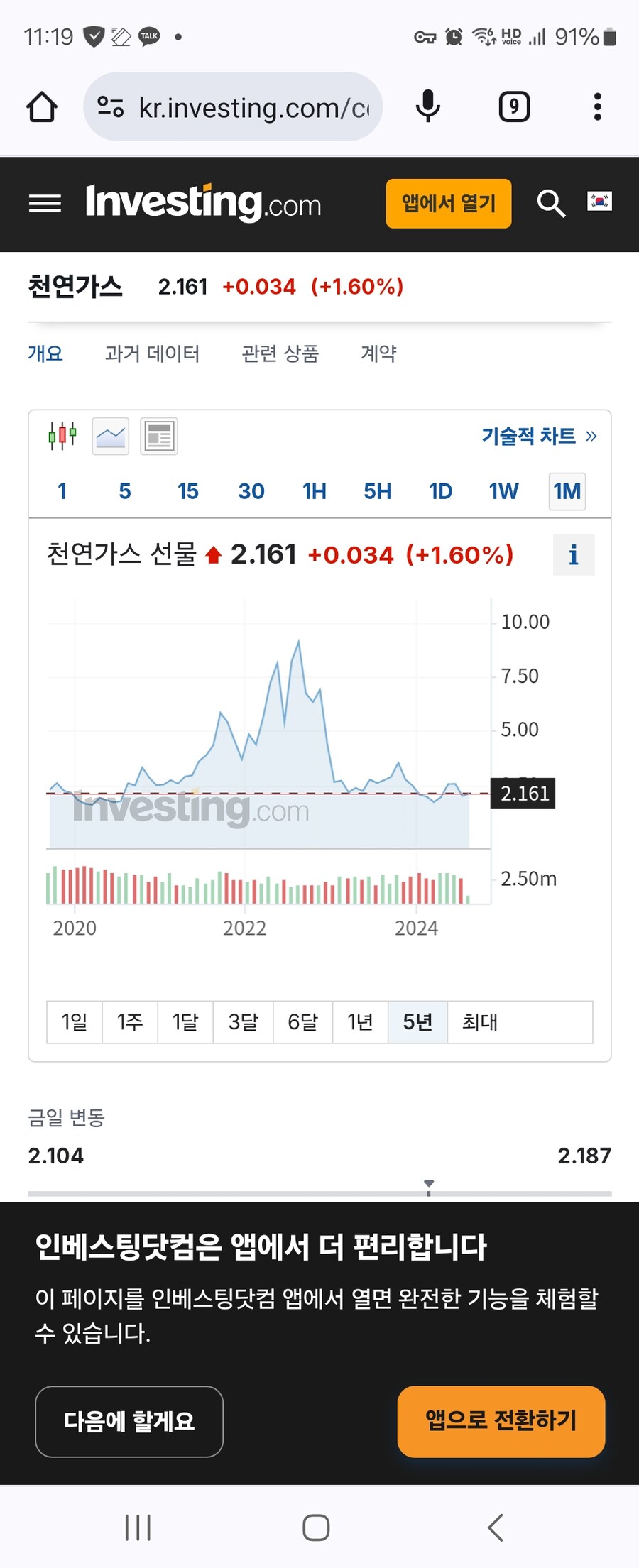
Task: Open the hamburger menu on Investing.com
Action: point(44,204)
